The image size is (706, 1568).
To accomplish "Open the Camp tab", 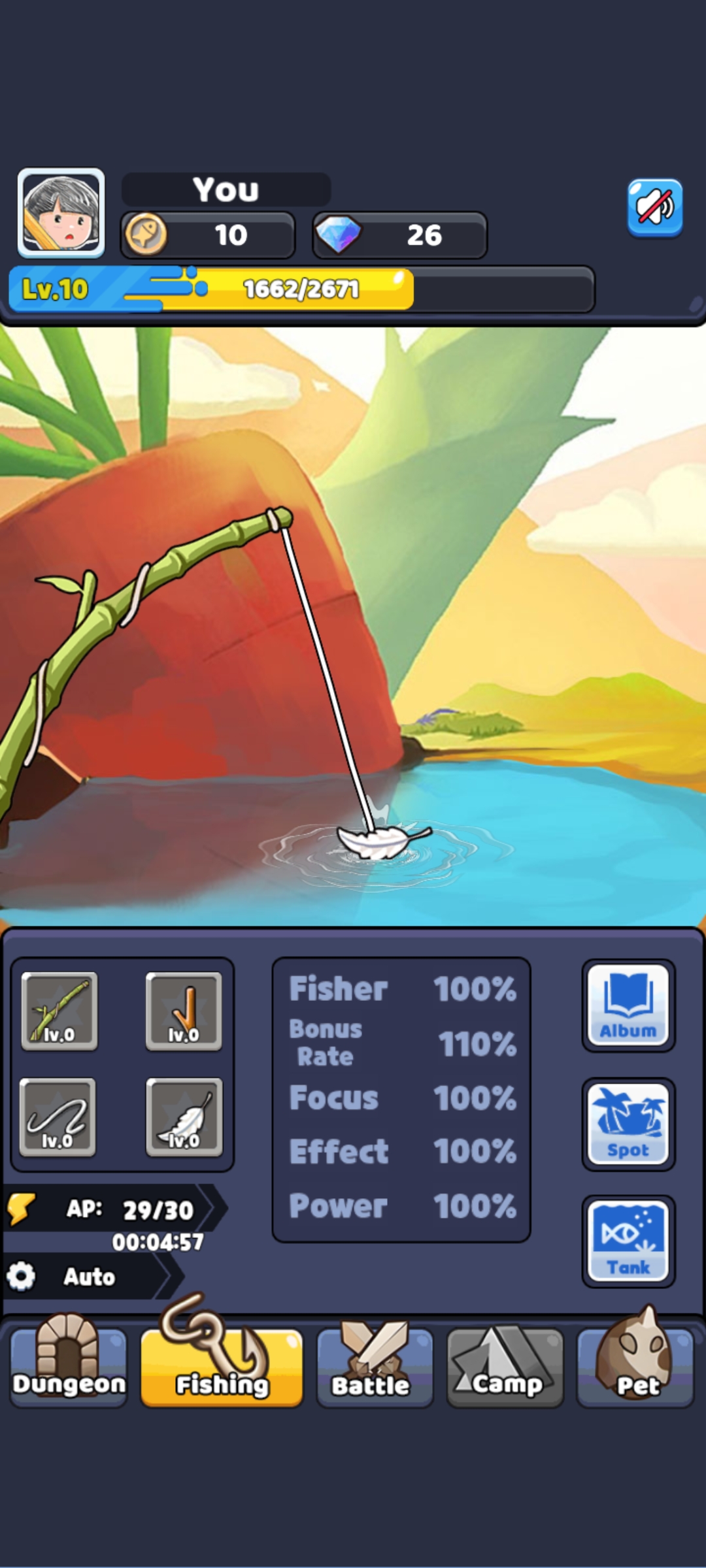I will coord(505,1367).
